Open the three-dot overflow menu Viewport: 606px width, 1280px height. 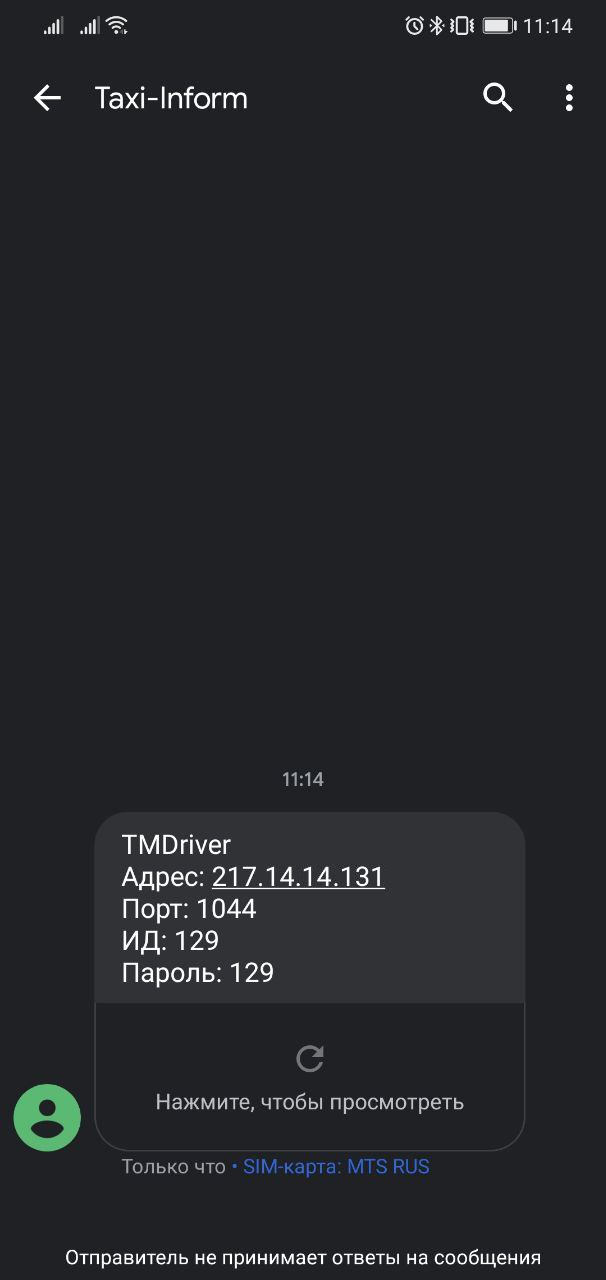(569, 98)
